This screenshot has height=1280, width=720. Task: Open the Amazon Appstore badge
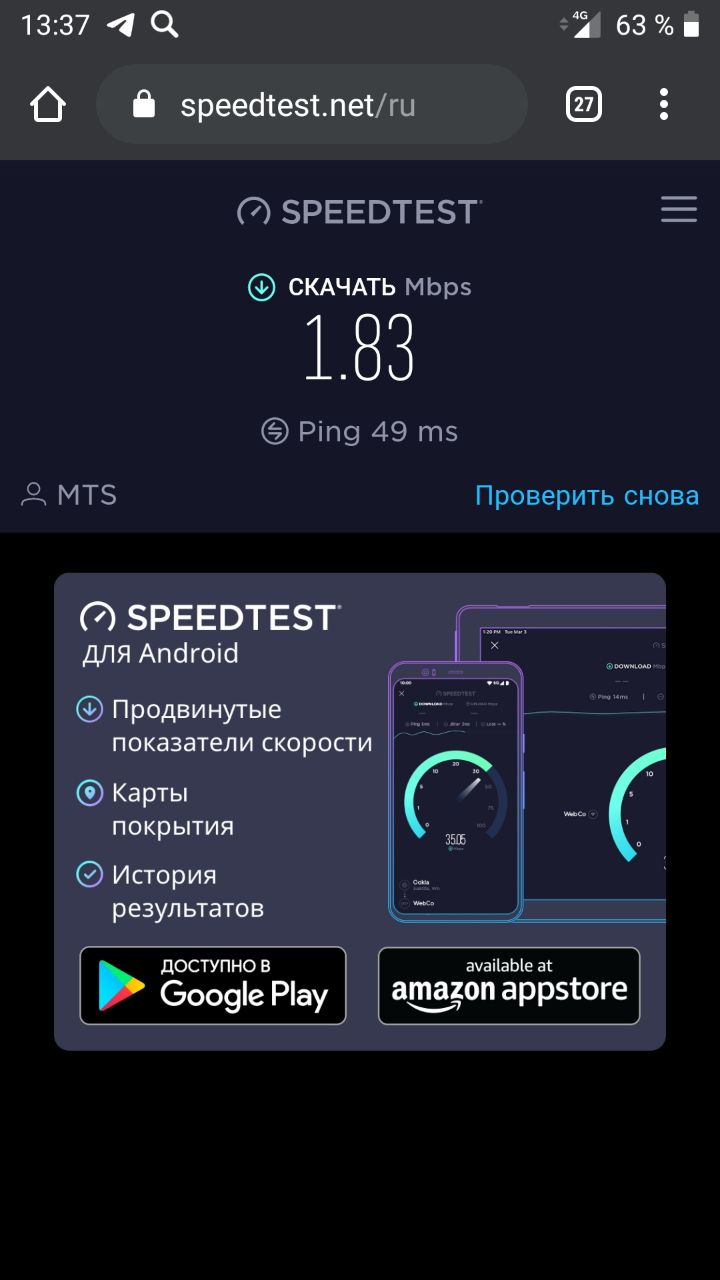pyautogui.click(x=509, y=986)
